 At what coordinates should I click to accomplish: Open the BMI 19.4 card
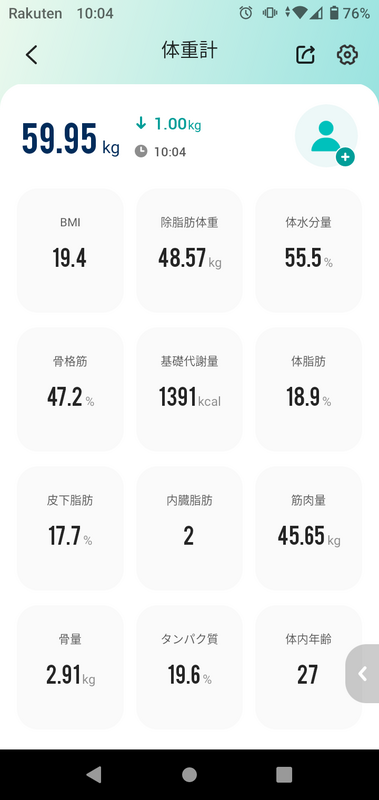(x=70, y=251)
